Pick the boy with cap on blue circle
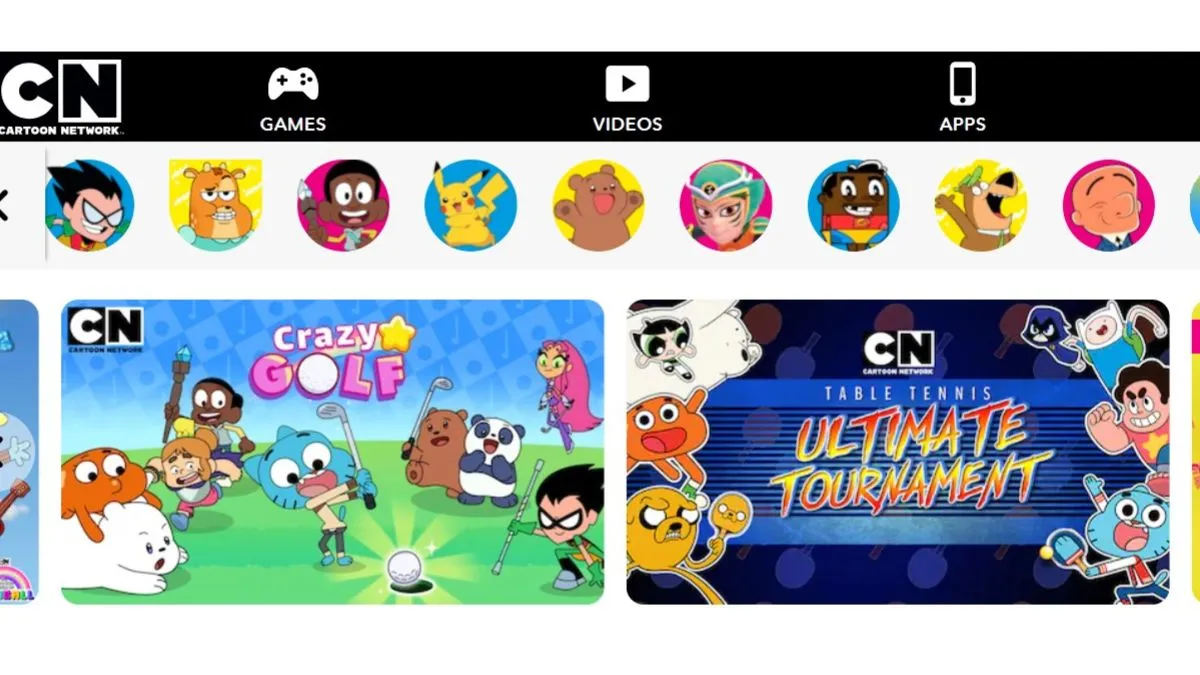Image resolution: width=1200 pixels, height=675 pixels. [853, 206]
